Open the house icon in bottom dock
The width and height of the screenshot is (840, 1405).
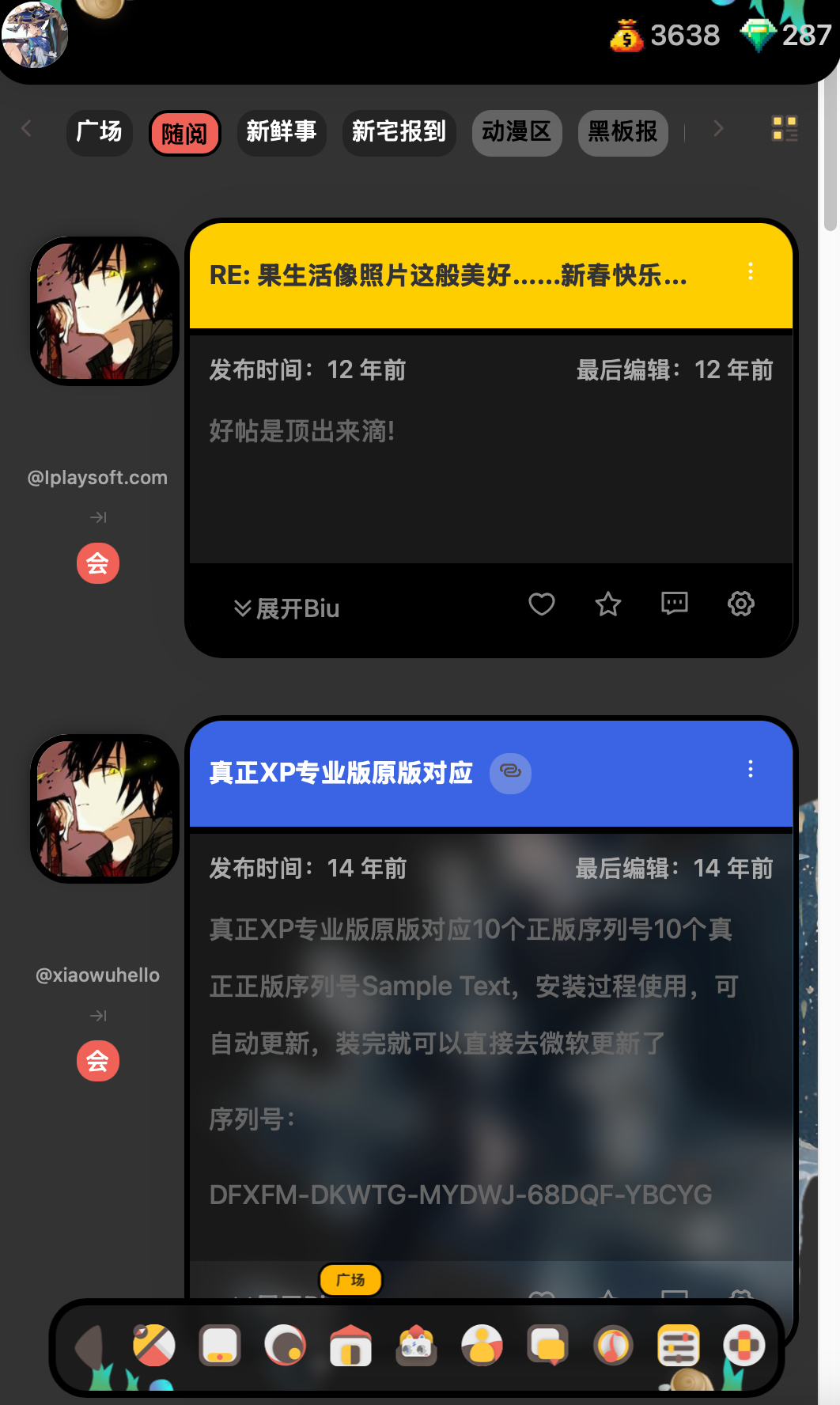[x=350, y=1346]
